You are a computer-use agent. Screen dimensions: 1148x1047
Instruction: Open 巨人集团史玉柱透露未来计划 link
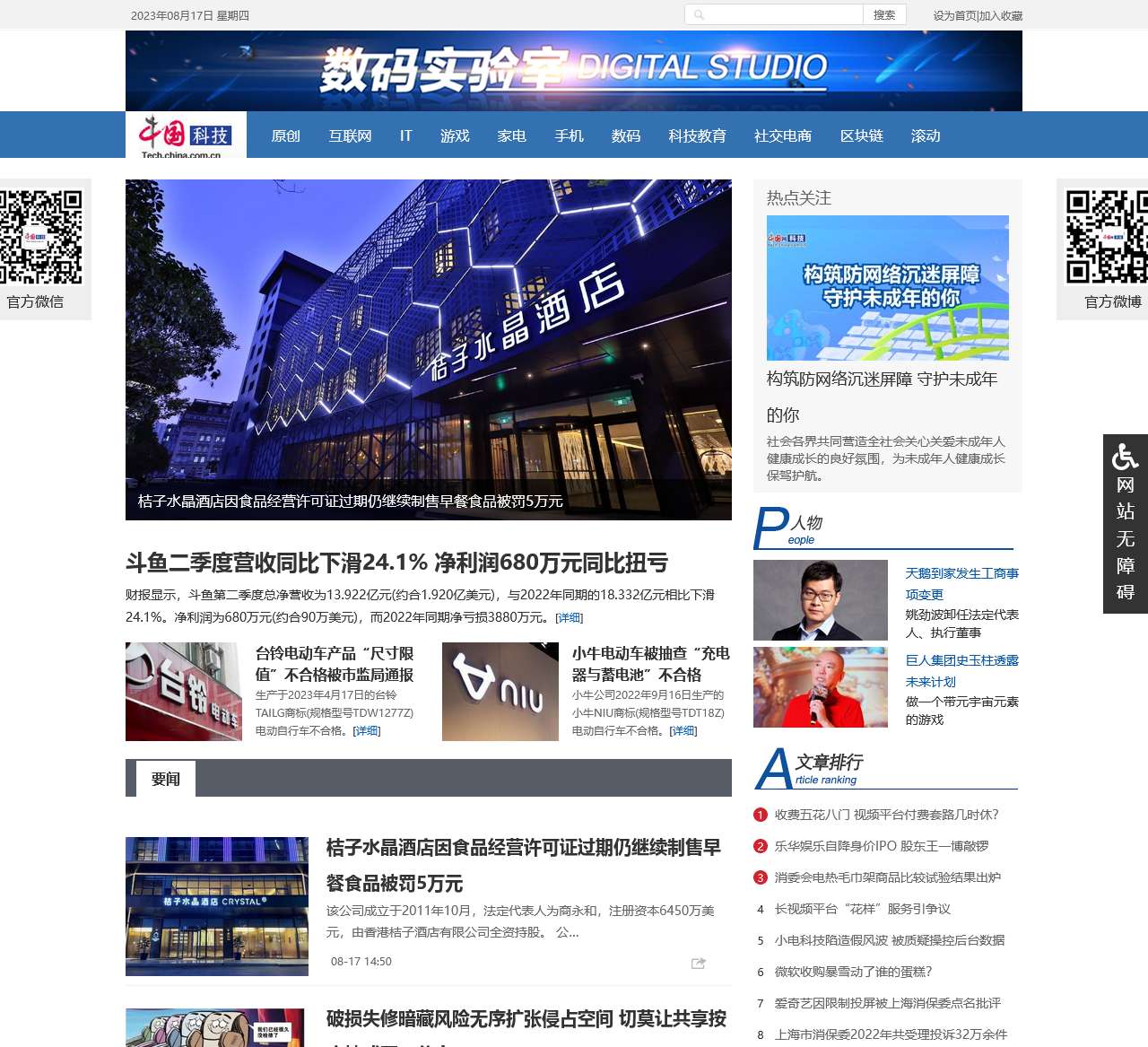click(961, 670)
